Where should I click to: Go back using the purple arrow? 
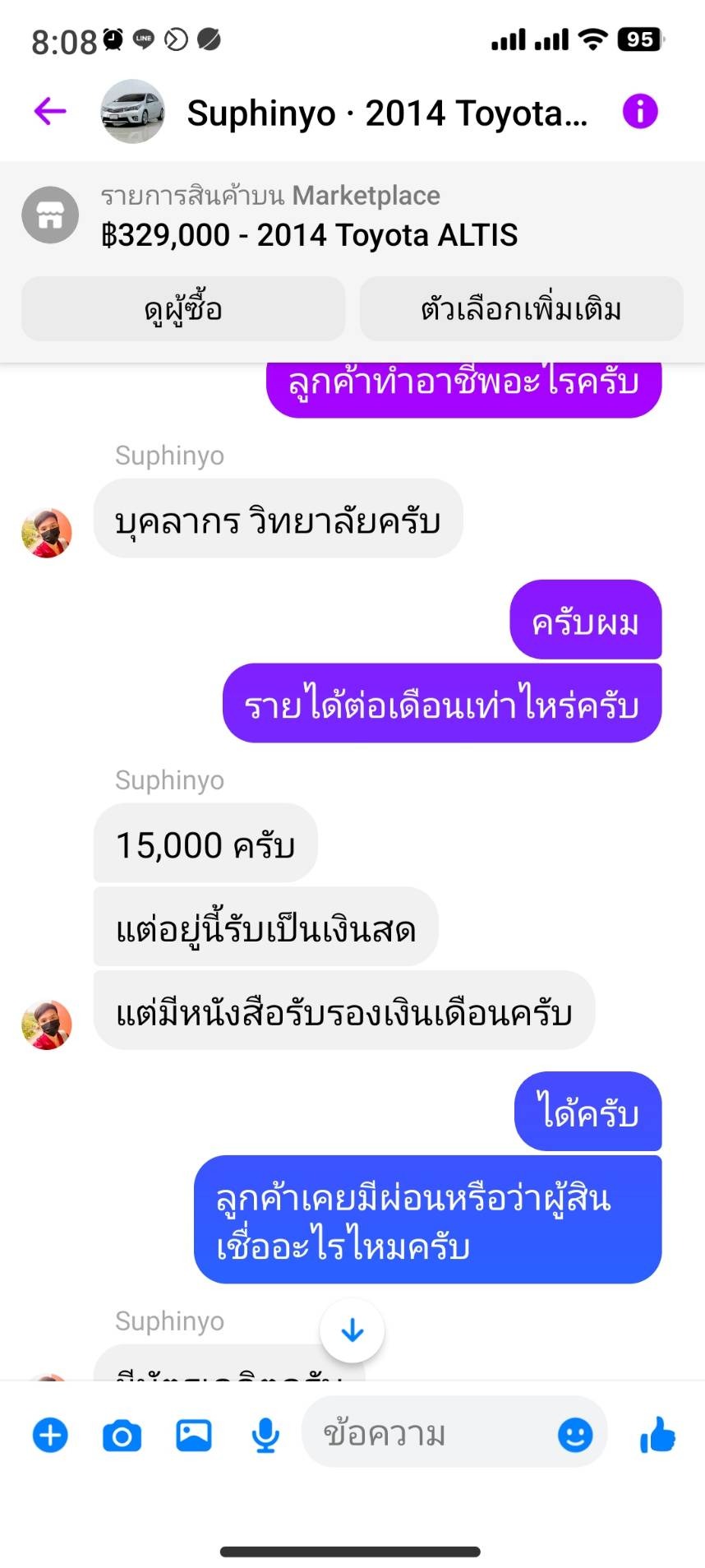50,111
